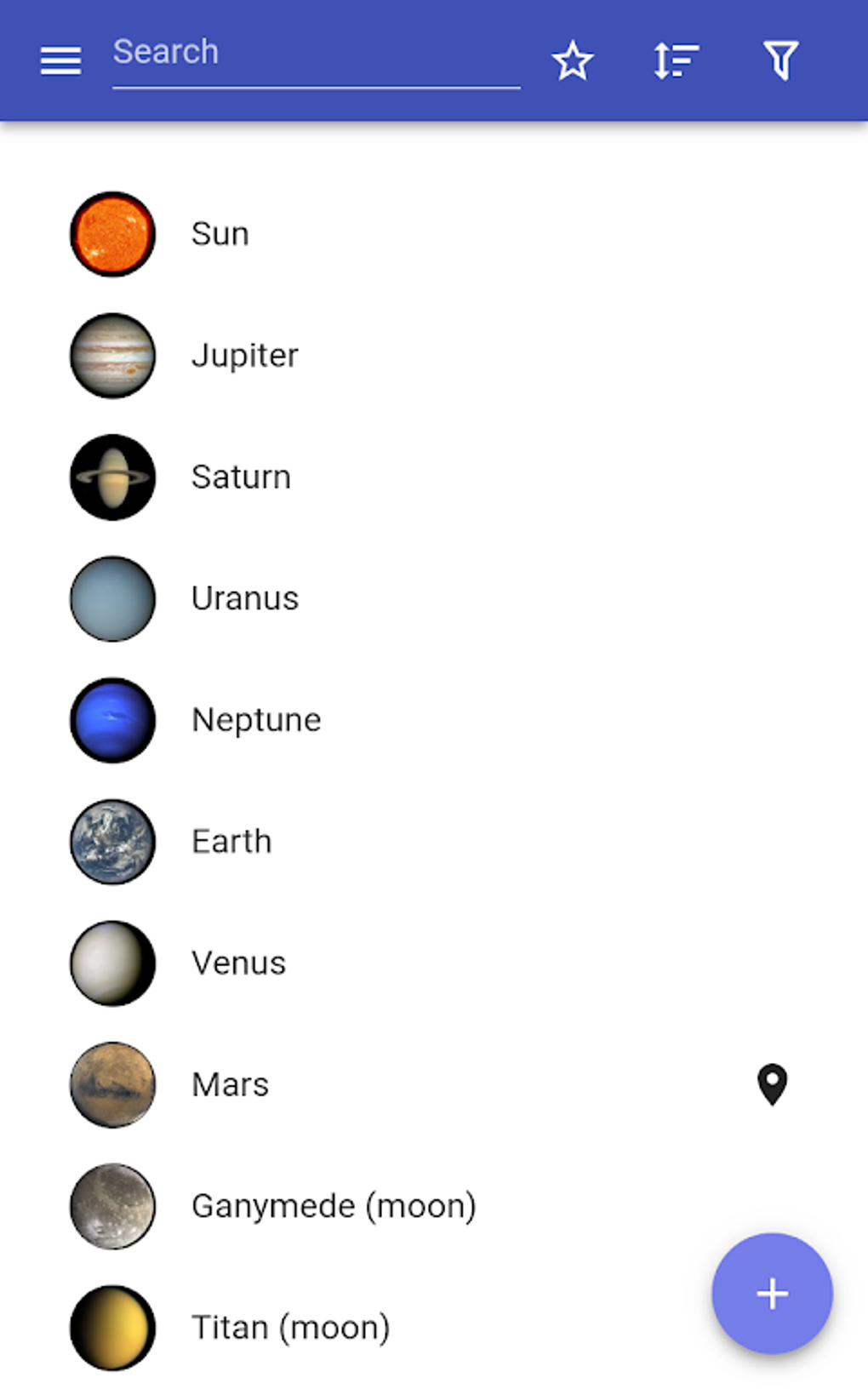Focus the Search input field
This screenshot has width=868, height=1389.
click(316, 53)
